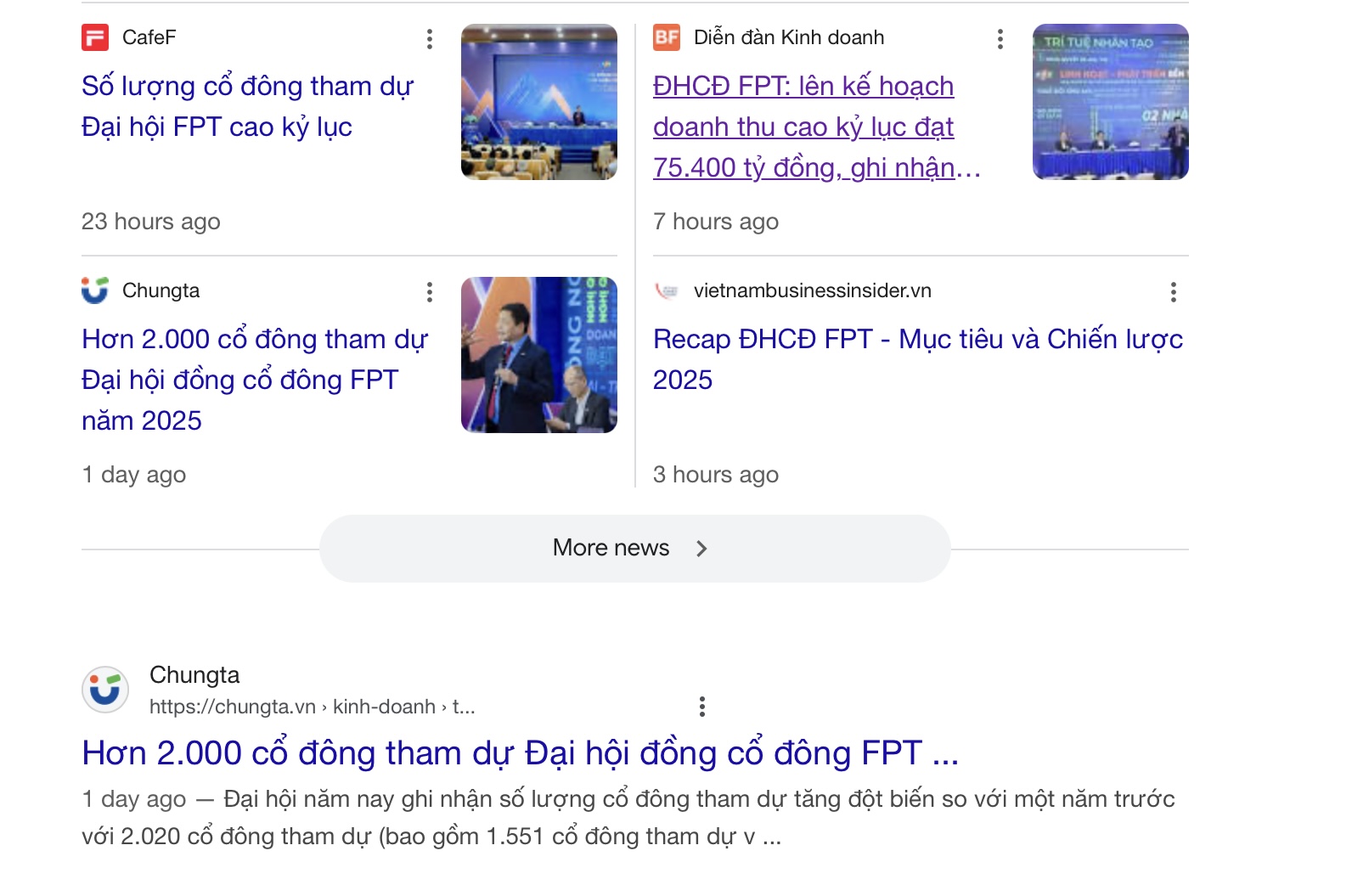View the CafeF article thumbnail image
The height and width of the screenshot is (896, 1352).
[x=538, y=102]
